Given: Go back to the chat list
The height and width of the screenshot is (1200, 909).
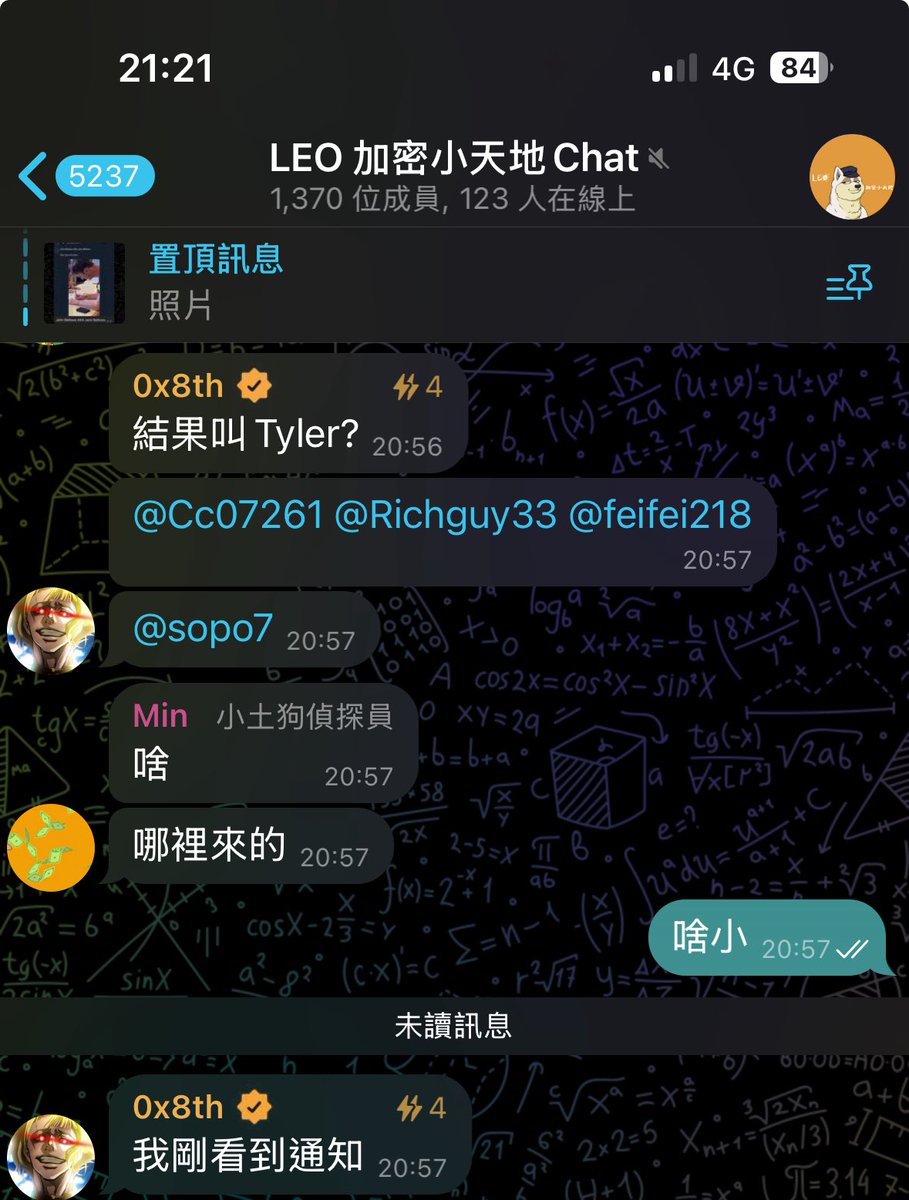Looking at the screenshot, I should coord(36,177).
